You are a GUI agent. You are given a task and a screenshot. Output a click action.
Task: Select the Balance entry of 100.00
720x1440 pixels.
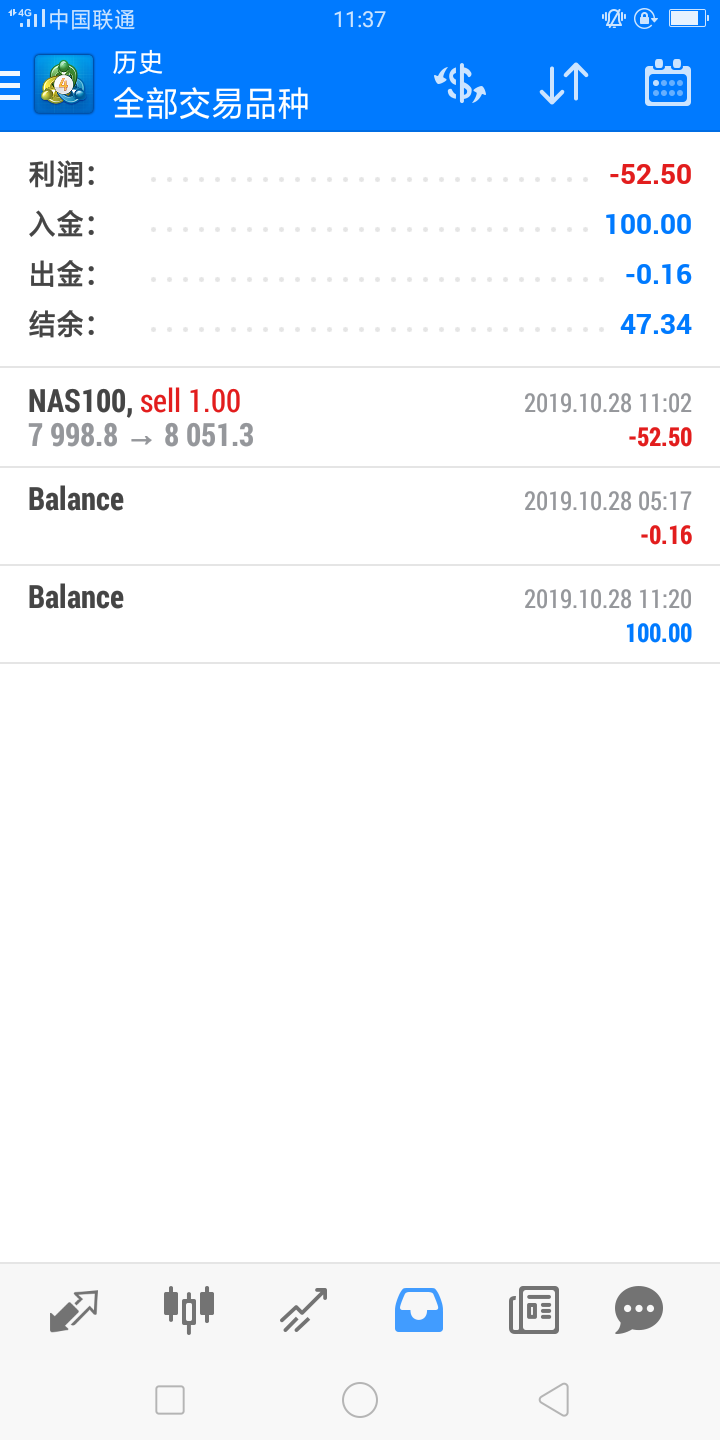(x=360, y=614)
